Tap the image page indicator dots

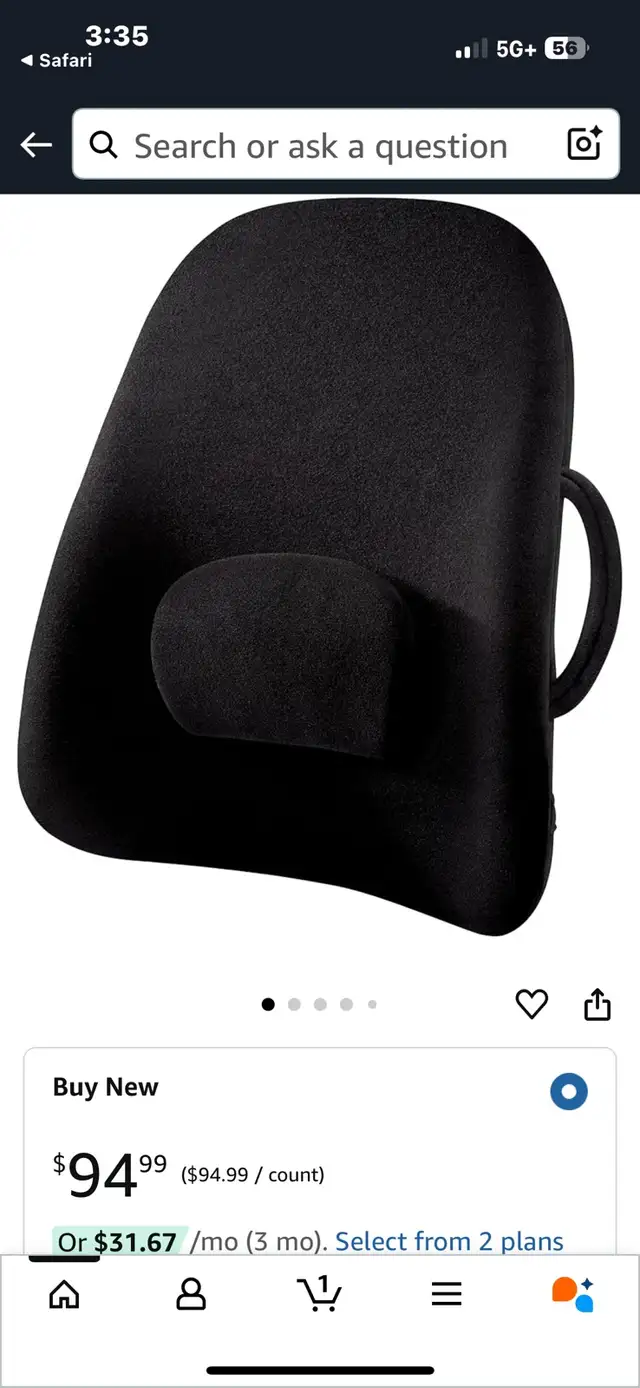pyautogui.click(x=319, y=1004)
